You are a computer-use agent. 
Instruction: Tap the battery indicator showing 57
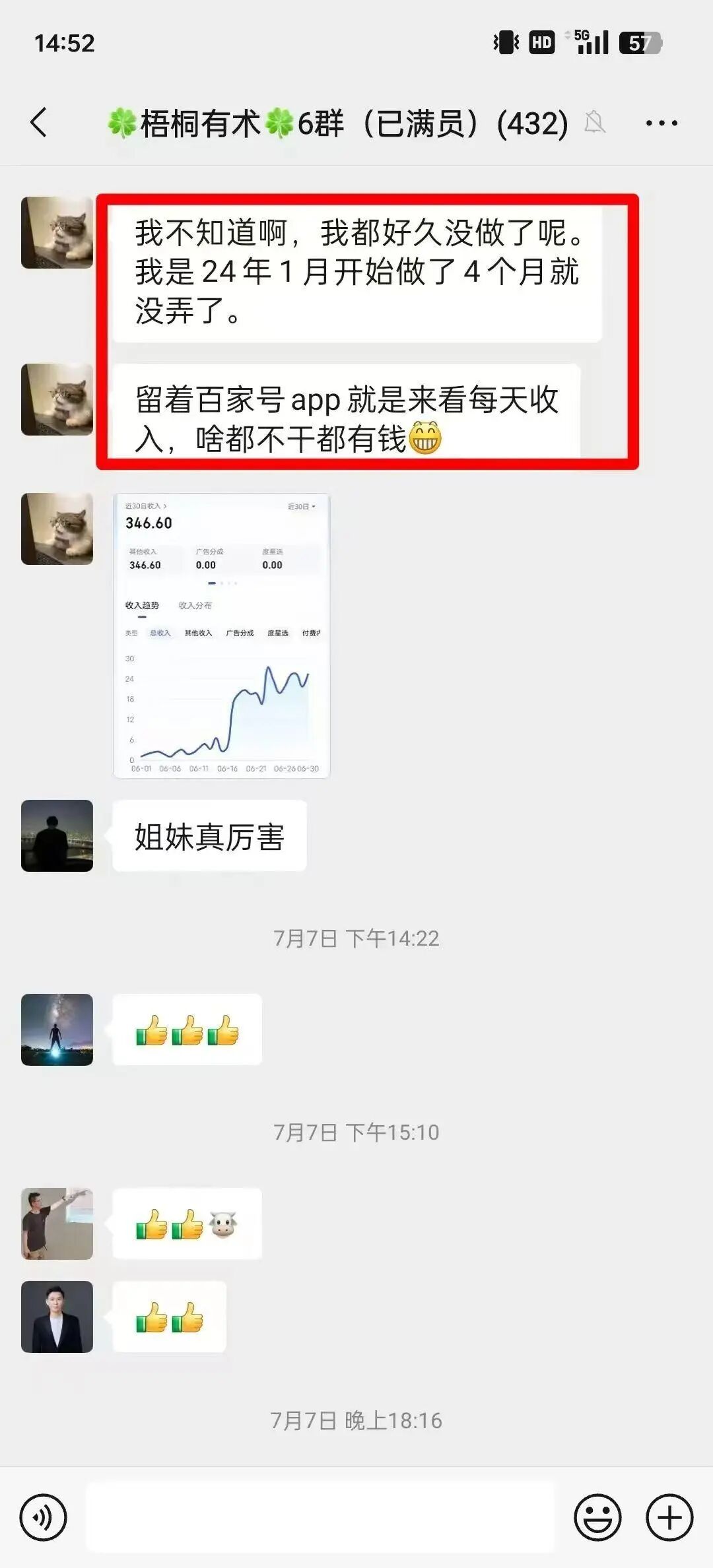(x=635, y=43)
